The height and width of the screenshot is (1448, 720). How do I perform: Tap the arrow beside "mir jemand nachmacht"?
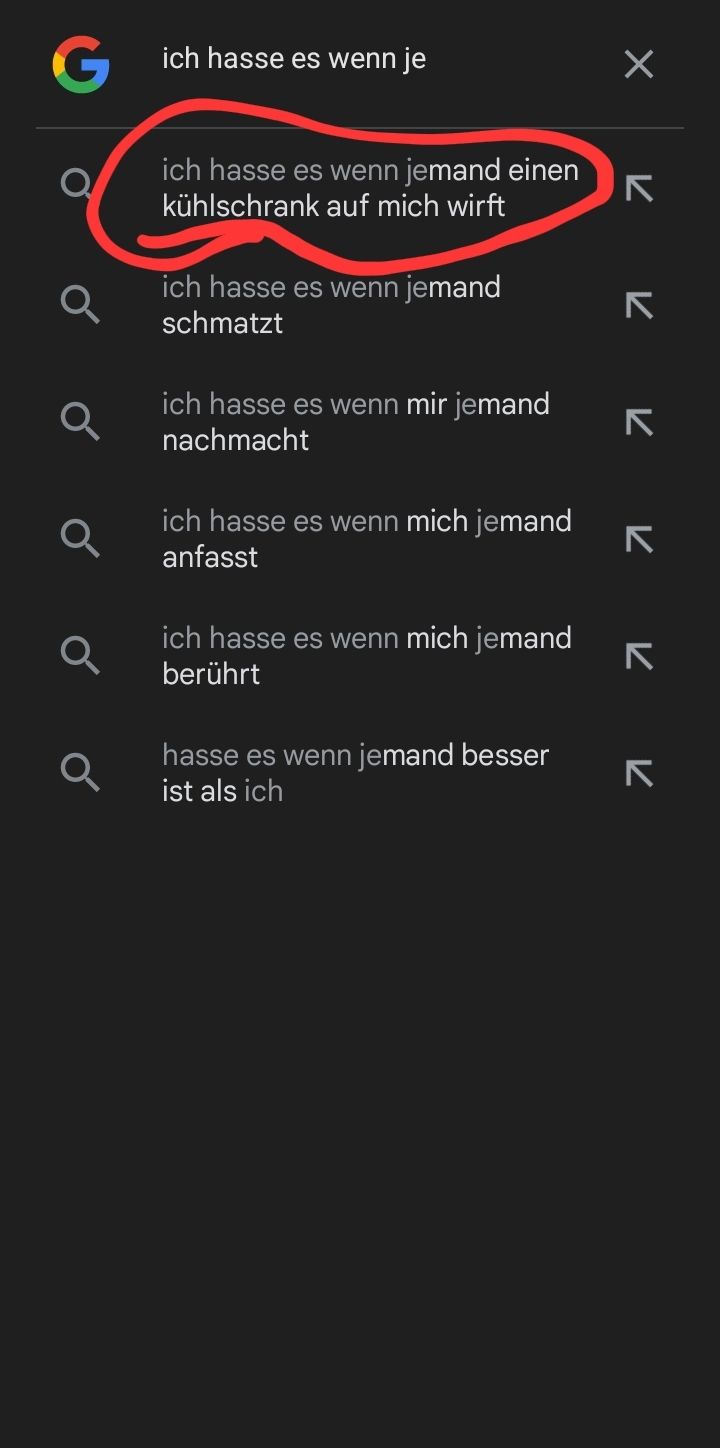click(x=639, y=422)
